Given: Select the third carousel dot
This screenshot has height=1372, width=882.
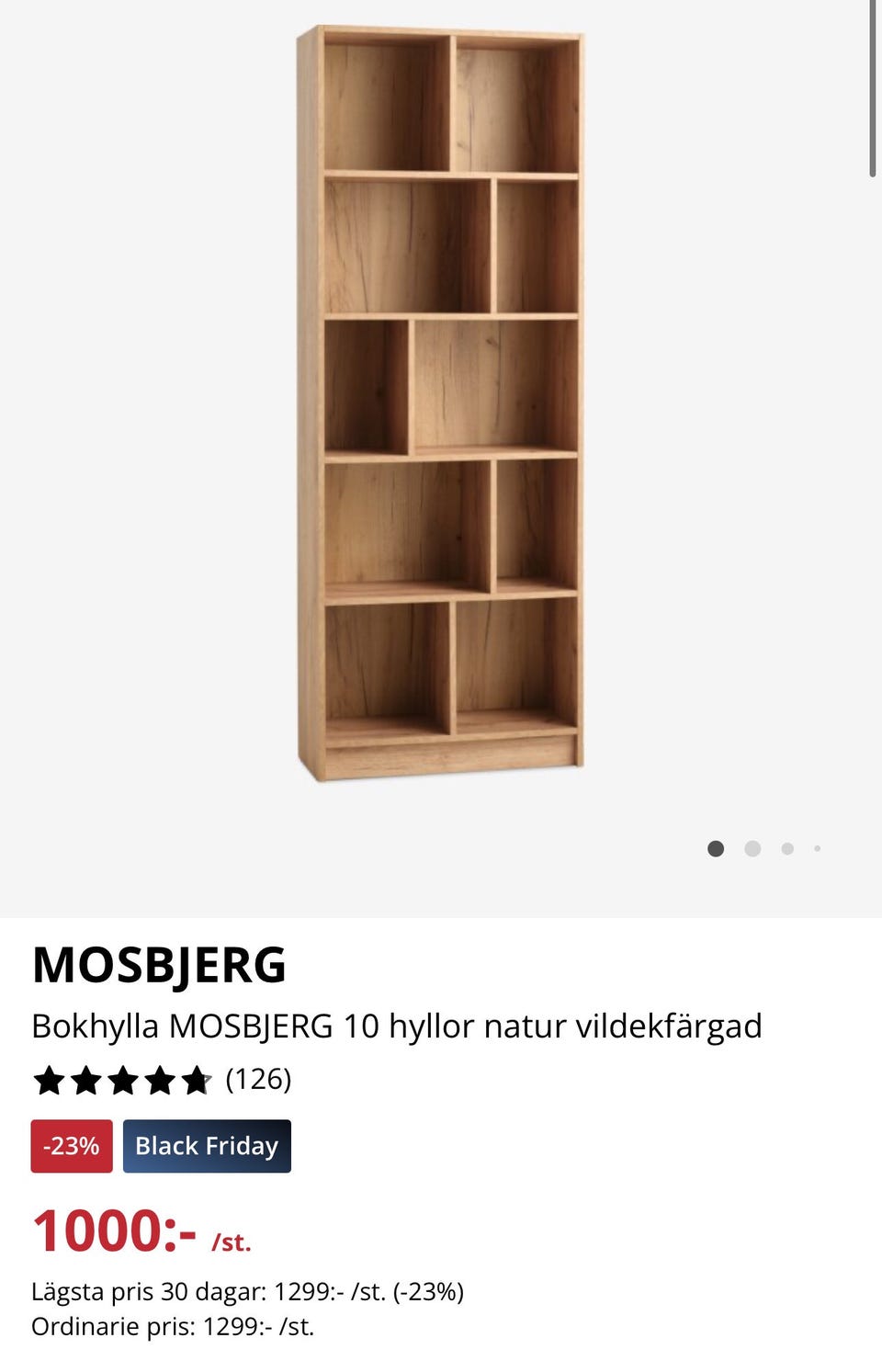Looking at the screenshot, I should (787, 848).
